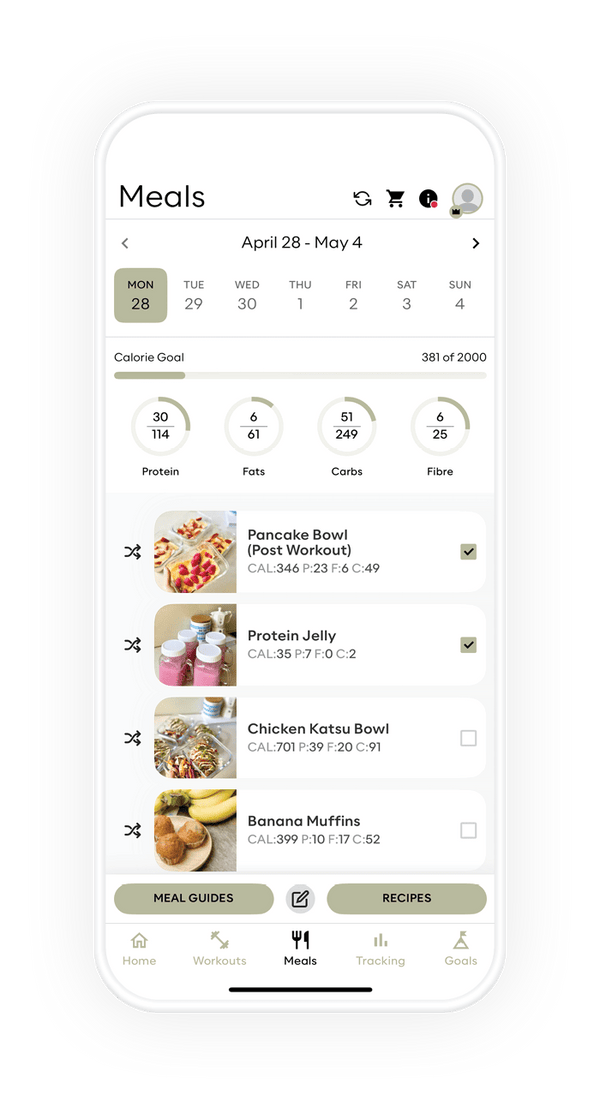The width and height of the screenshot is (600, 1114).
Task: Open the info icon
Action: [x=428, y=199]
